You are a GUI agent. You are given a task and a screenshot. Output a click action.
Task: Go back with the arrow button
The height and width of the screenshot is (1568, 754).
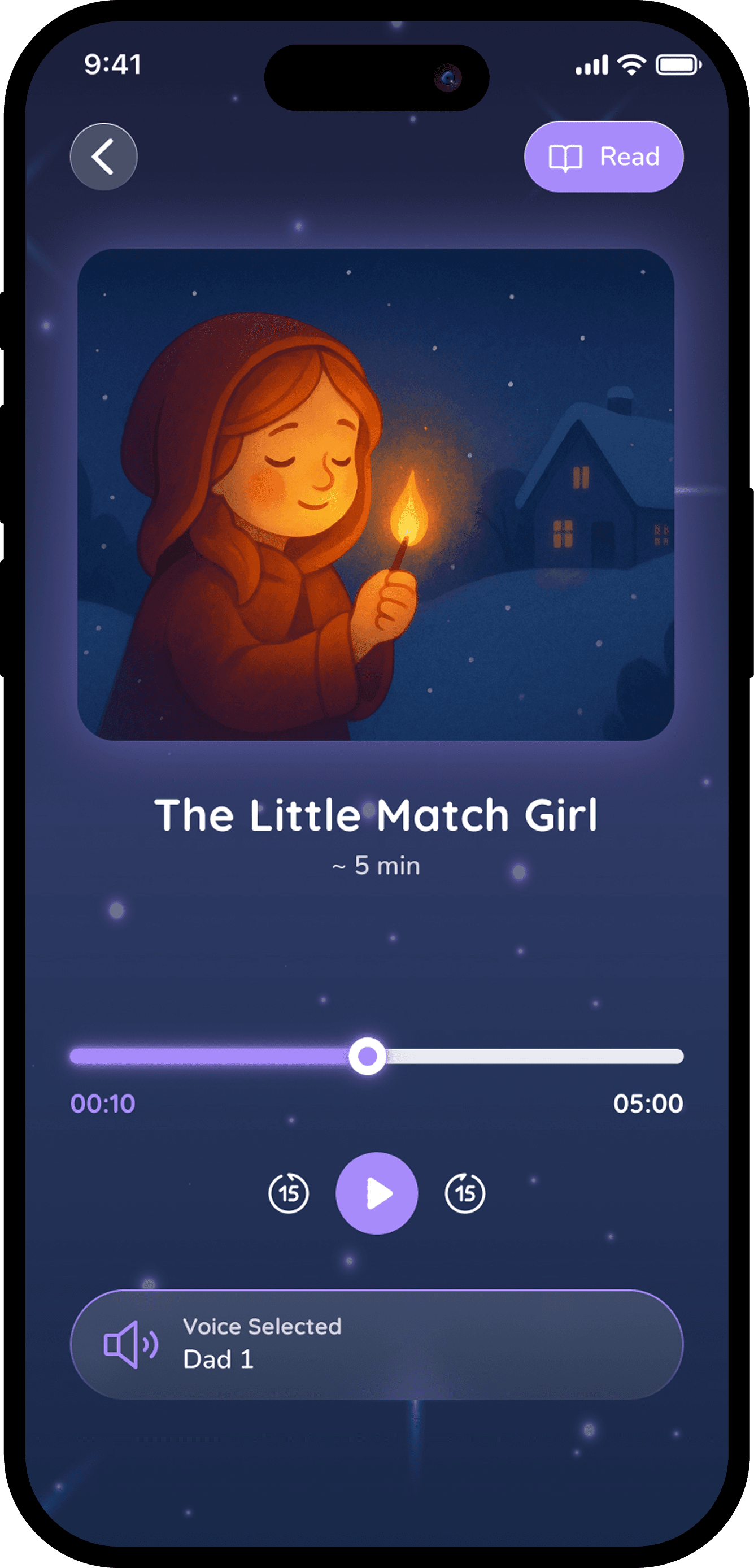pyautogui.click(x=103, y=157)
